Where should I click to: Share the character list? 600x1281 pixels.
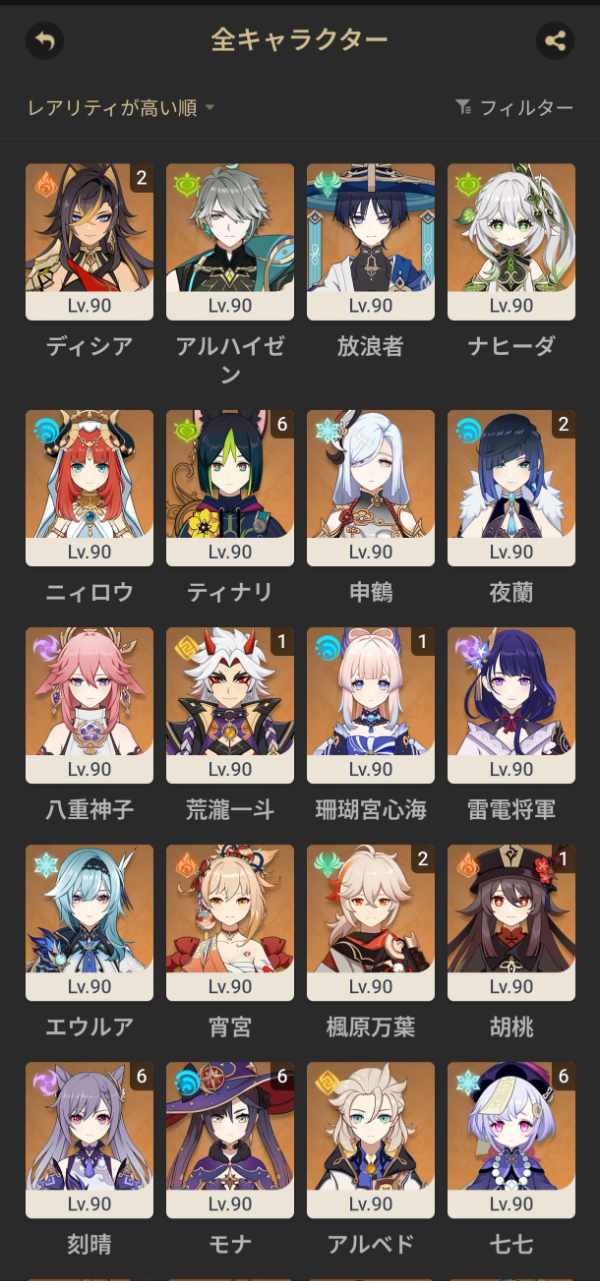(x=555, y=41)
